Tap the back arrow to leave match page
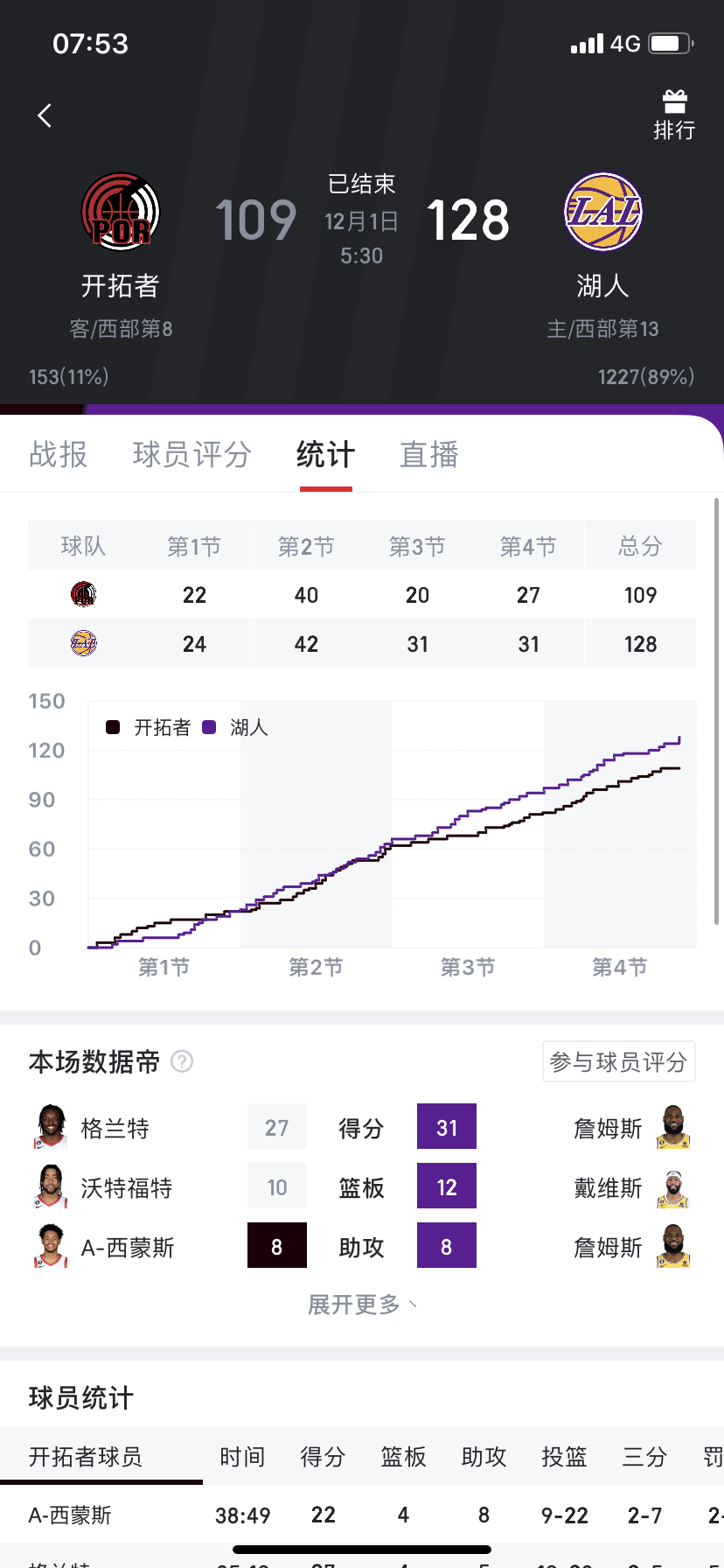Image resolution: width=724 pixels, height=1568 pixels. coord(44,115)
